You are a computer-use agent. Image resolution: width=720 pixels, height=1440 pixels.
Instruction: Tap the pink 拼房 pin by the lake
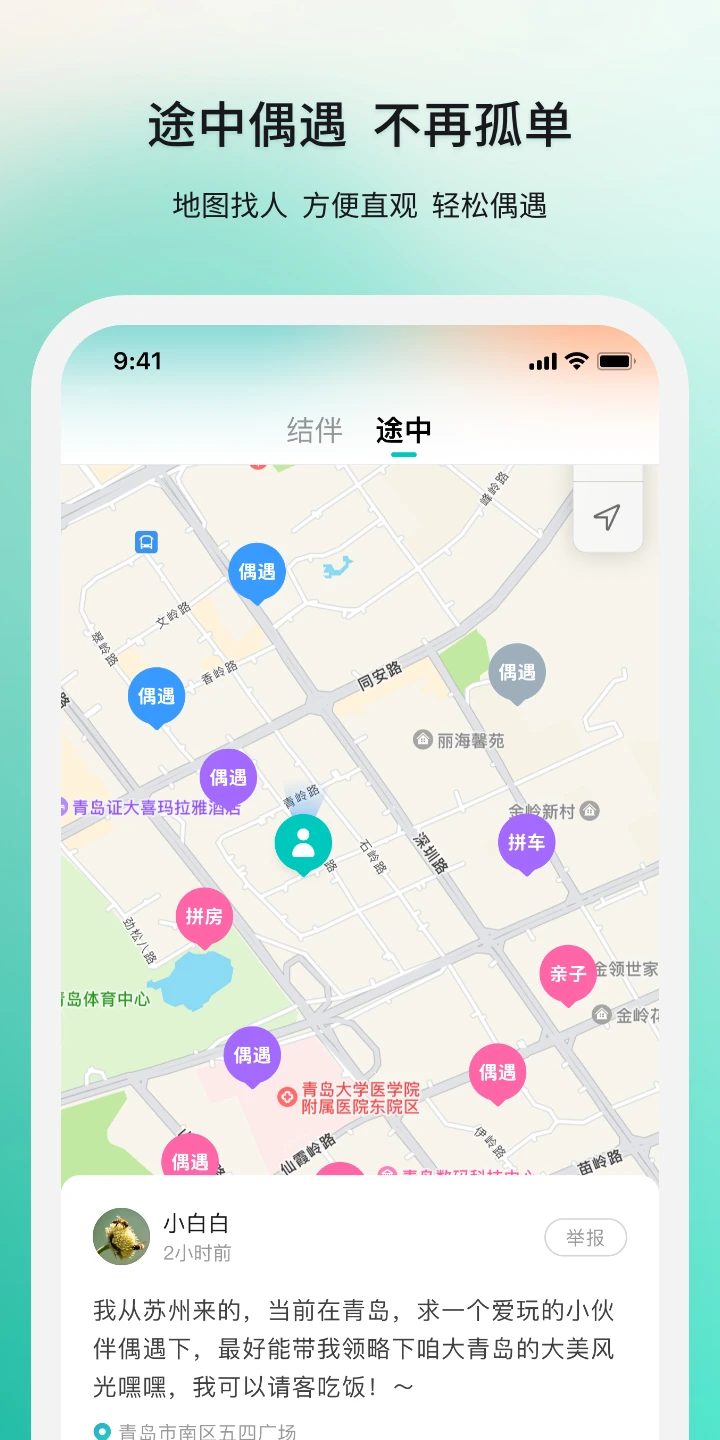coord(204,915)
